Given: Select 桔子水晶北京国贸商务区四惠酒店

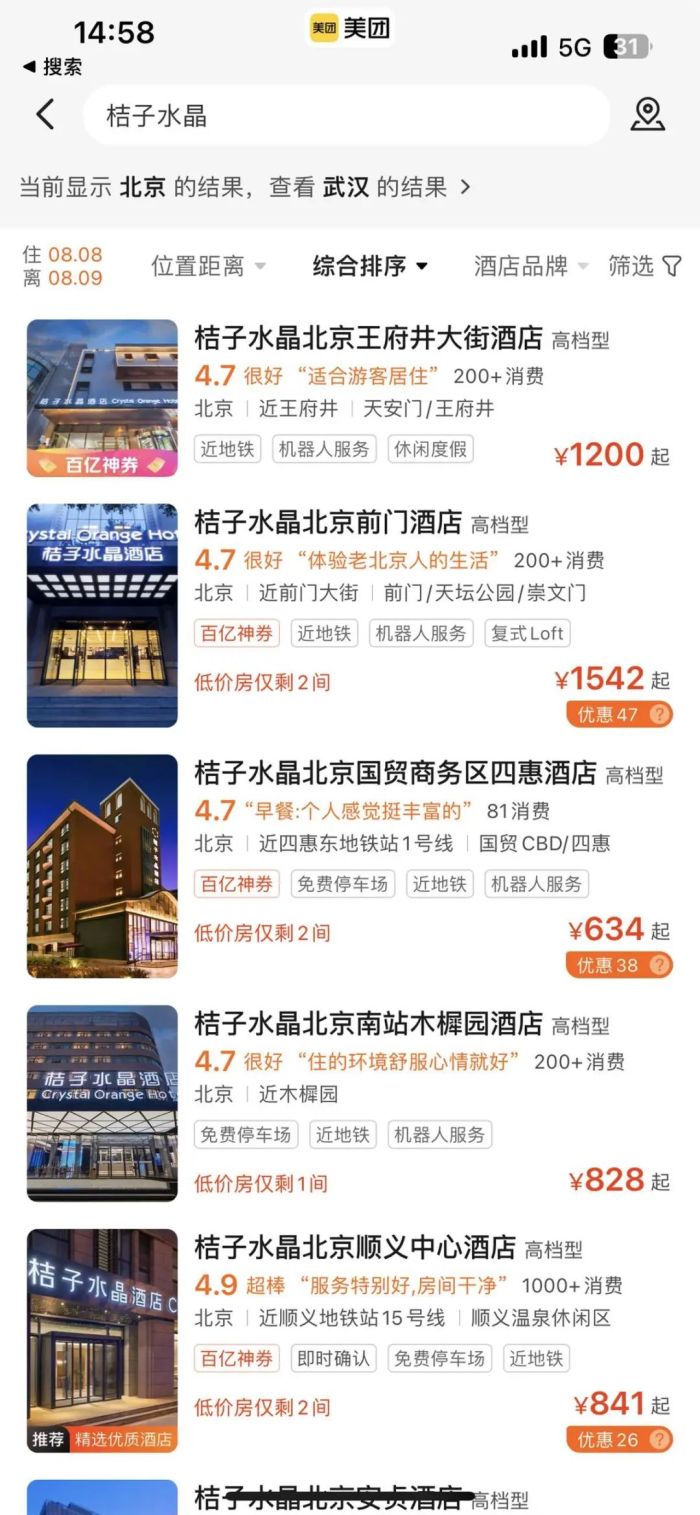Looking at the screenshot, I should click(x=395, y=773).
